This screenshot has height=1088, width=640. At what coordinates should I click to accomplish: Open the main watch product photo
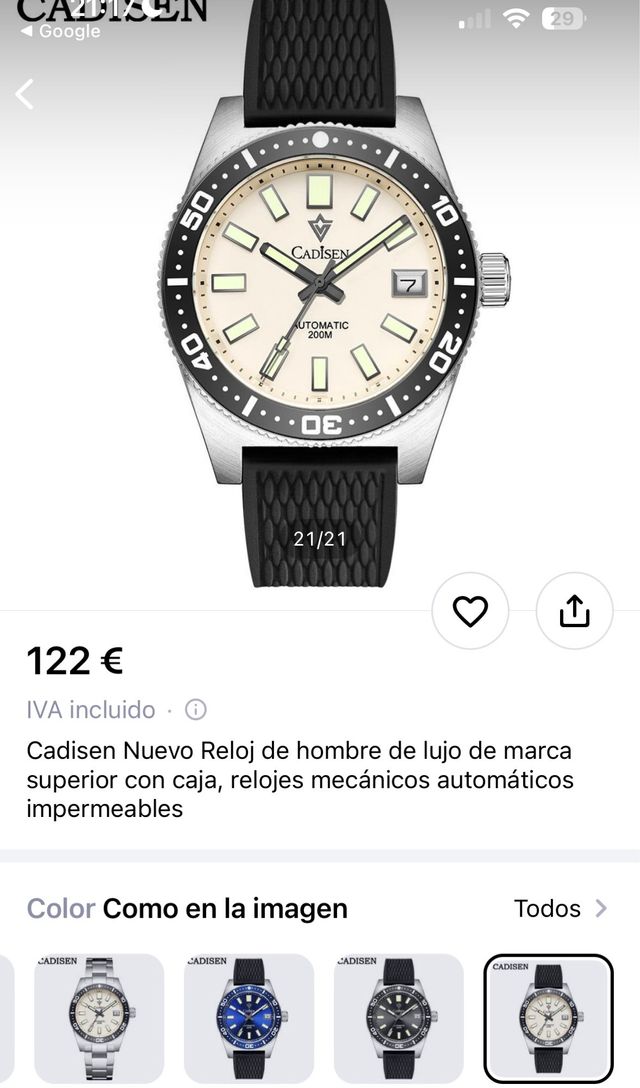point(320,300)
